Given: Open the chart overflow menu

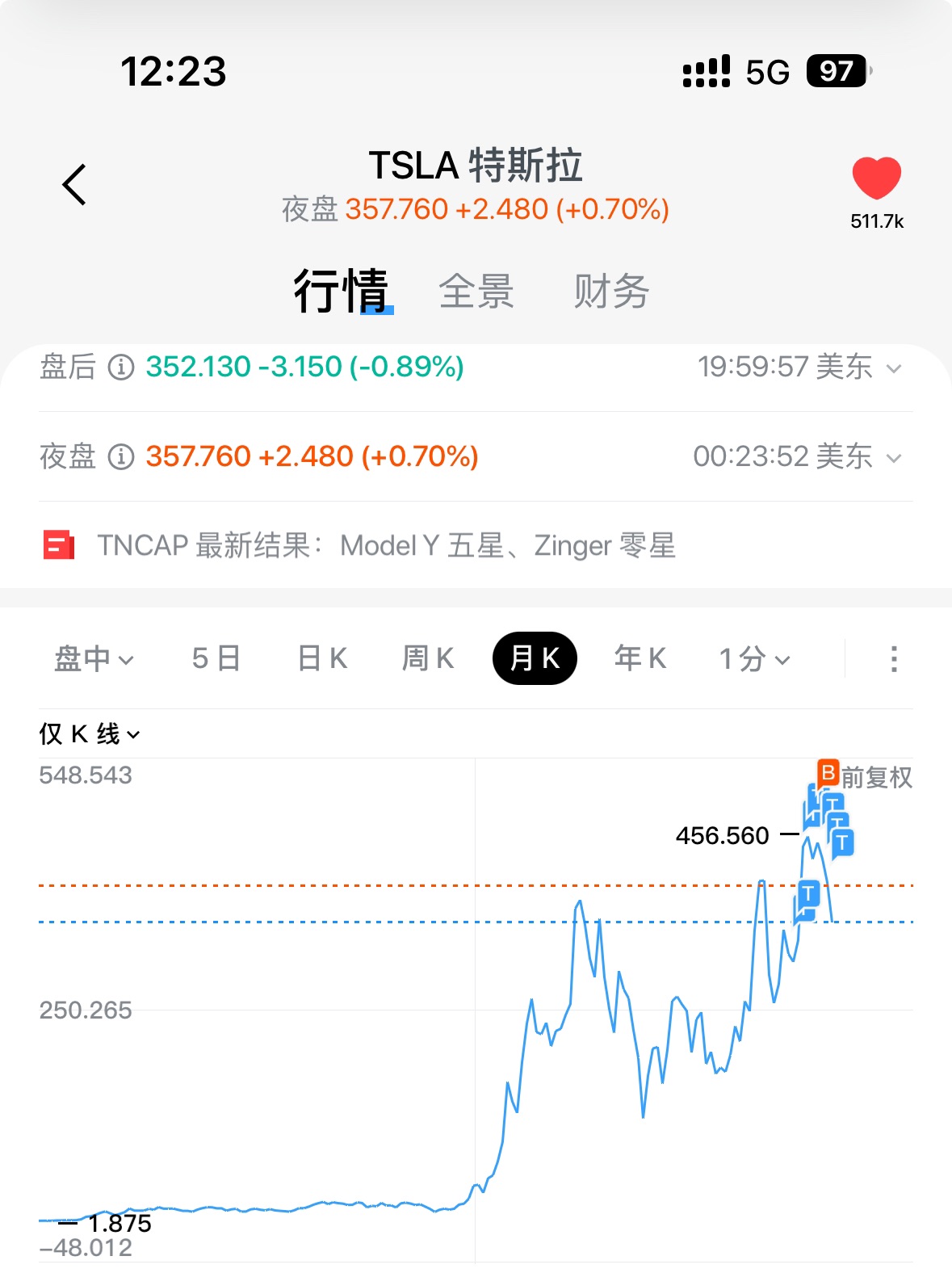Looking at the screenshot, I should [894, 659].
